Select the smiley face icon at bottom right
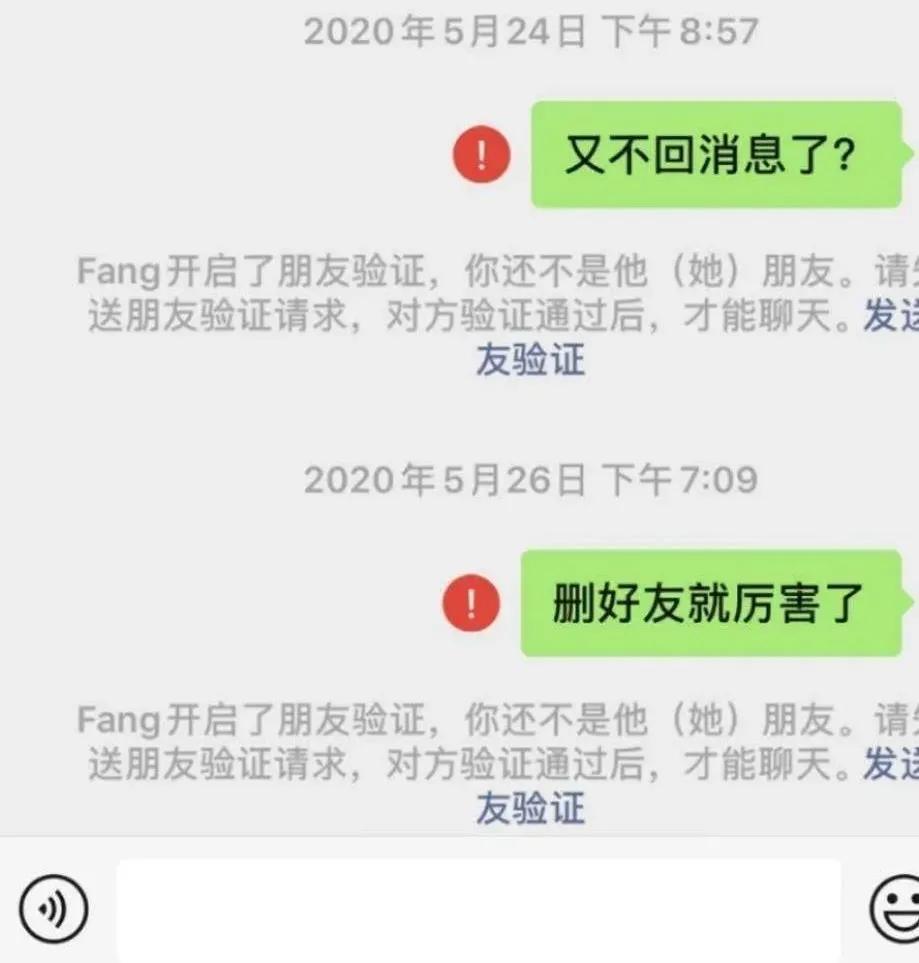Viewport: 919px width, 963px height. (x=889, y=909)
